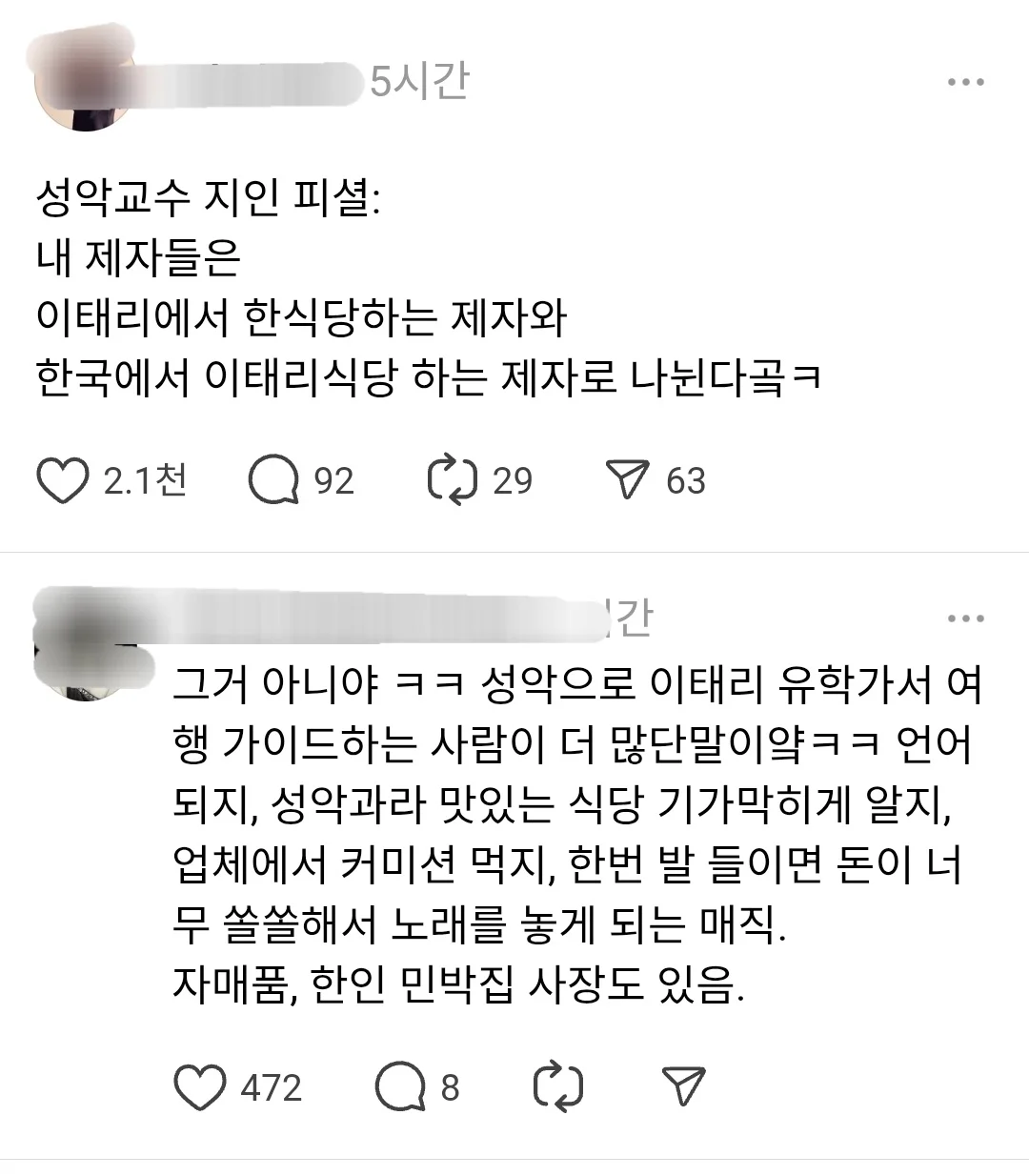
Task: Open the 92 comments on the top post
Action: [x=273, y=480]
